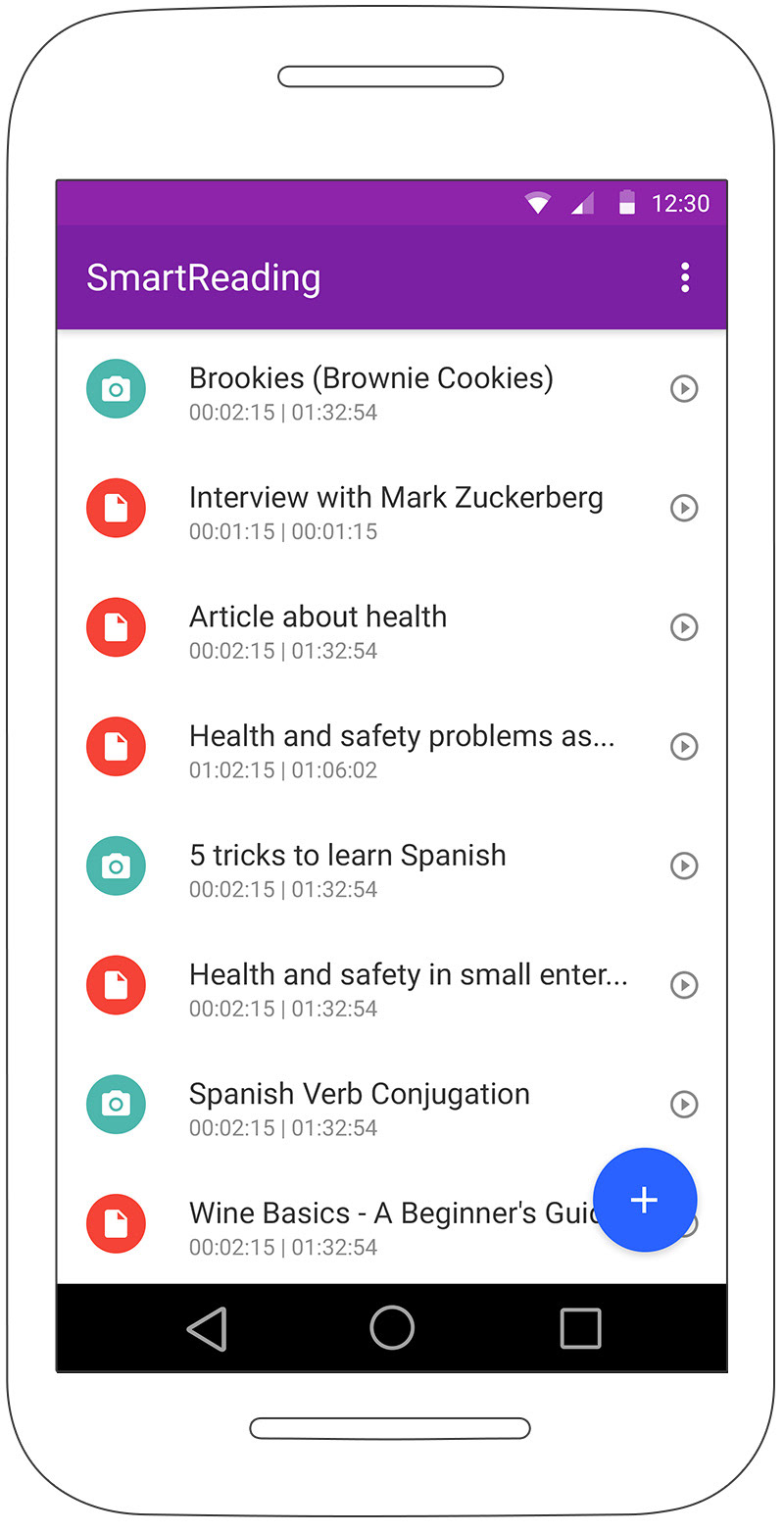Open Health and safety problems entry
784x1533 pixels.
[392, 747]
